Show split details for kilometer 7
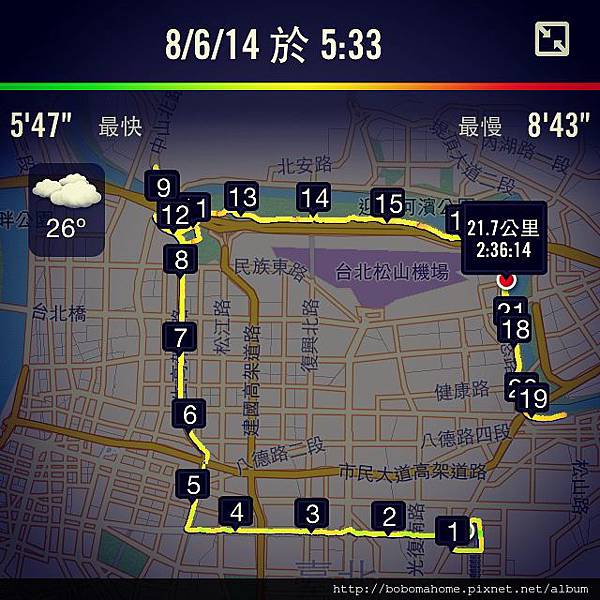600x600 pixels. (180, 338)
